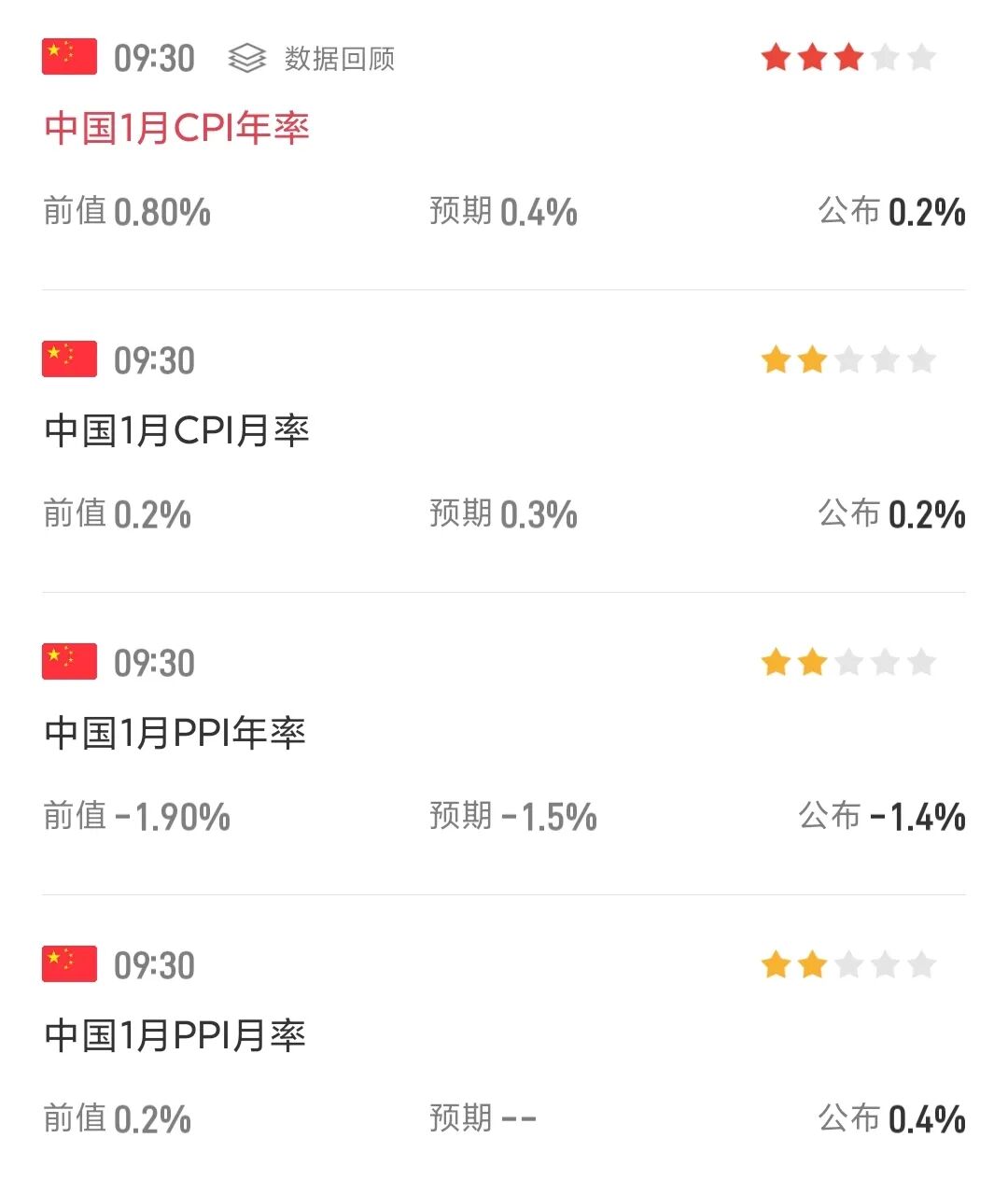Show the 中国1月PPI月率 indicator details
This screenshot has width=1008, height=1180.
pos(175,1035)
